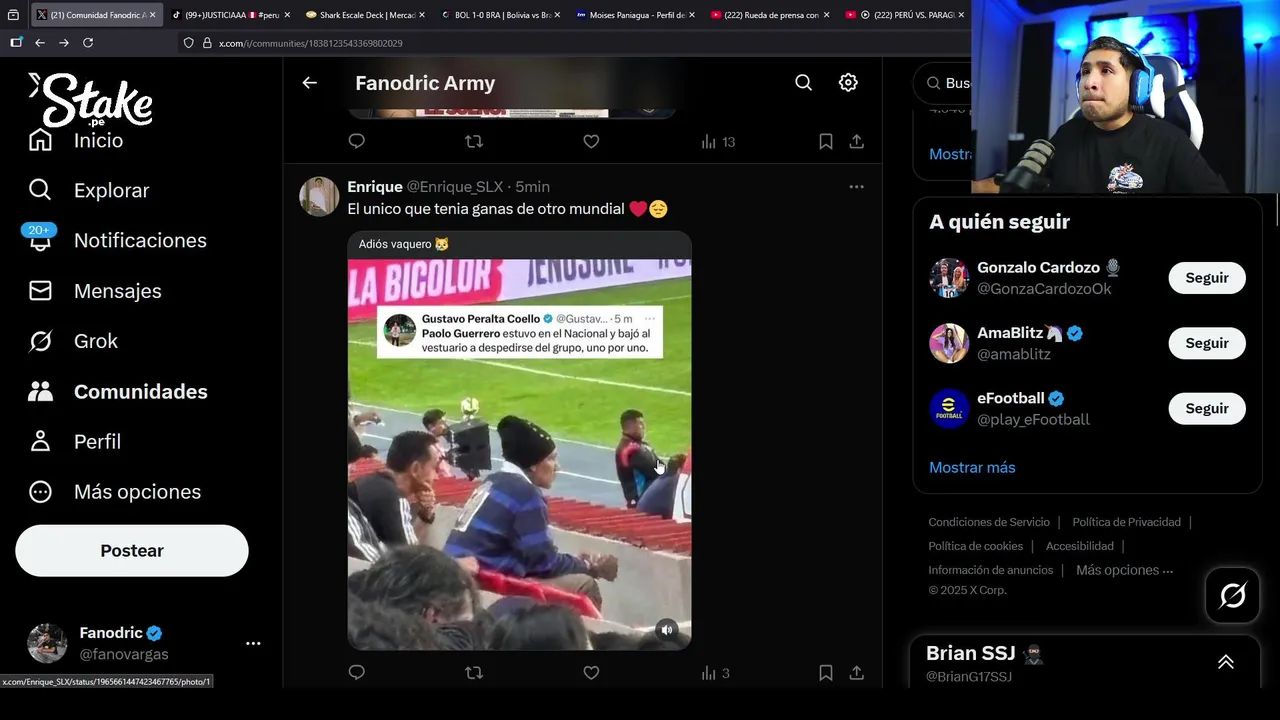The image size is (1280, 720).
Task: Open Inicio in sidebar
Action: click(x=97, y=141)
